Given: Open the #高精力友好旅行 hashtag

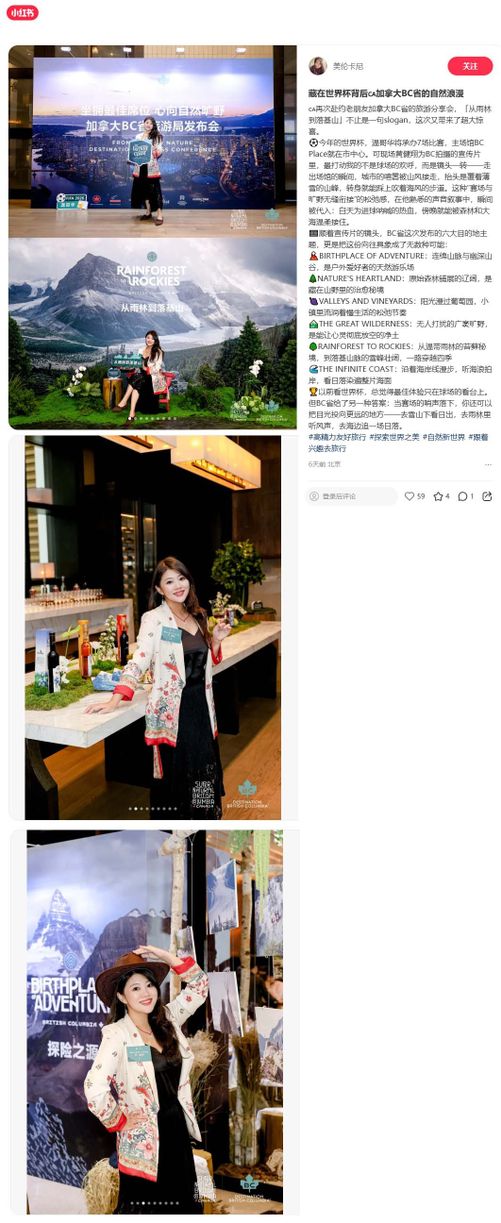Looking at the screenshot, I should pyautogui.click(x=337, y=437).
